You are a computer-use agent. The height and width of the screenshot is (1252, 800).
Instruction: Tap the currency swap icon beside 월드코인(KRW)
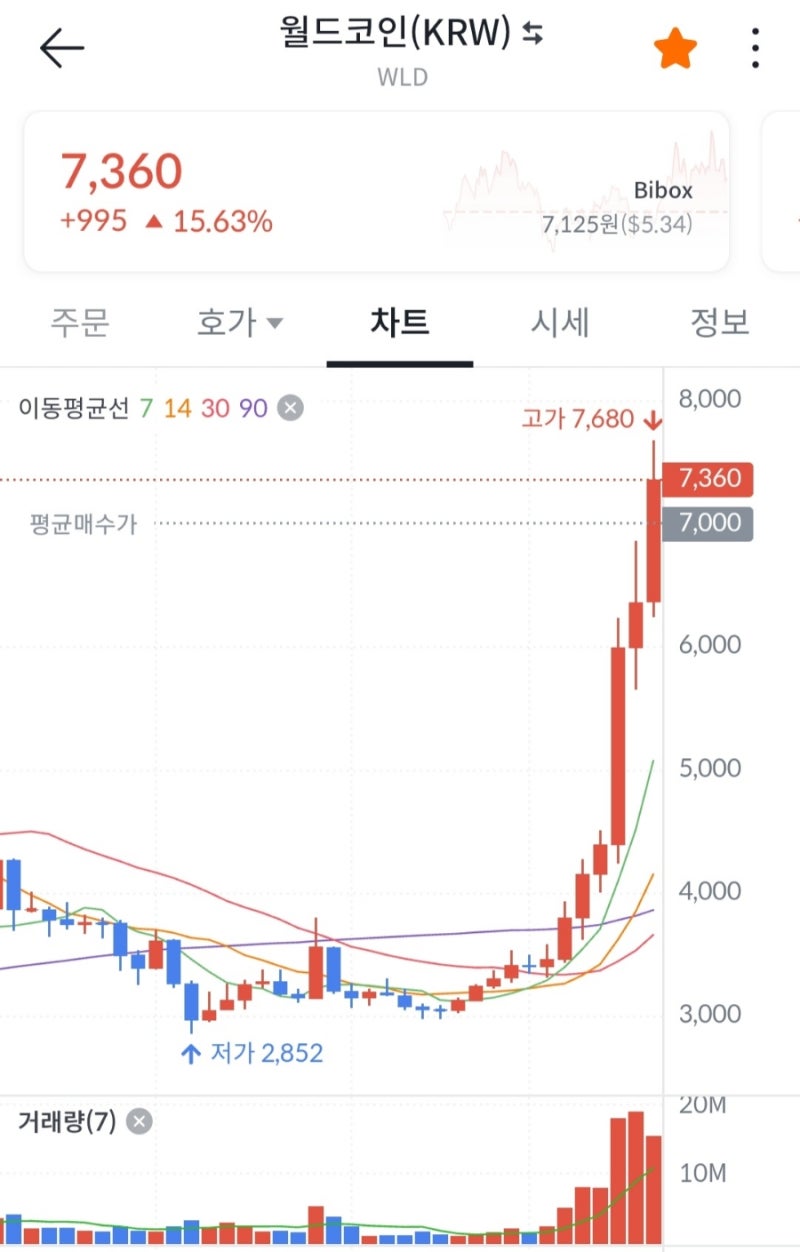(530, 32)
